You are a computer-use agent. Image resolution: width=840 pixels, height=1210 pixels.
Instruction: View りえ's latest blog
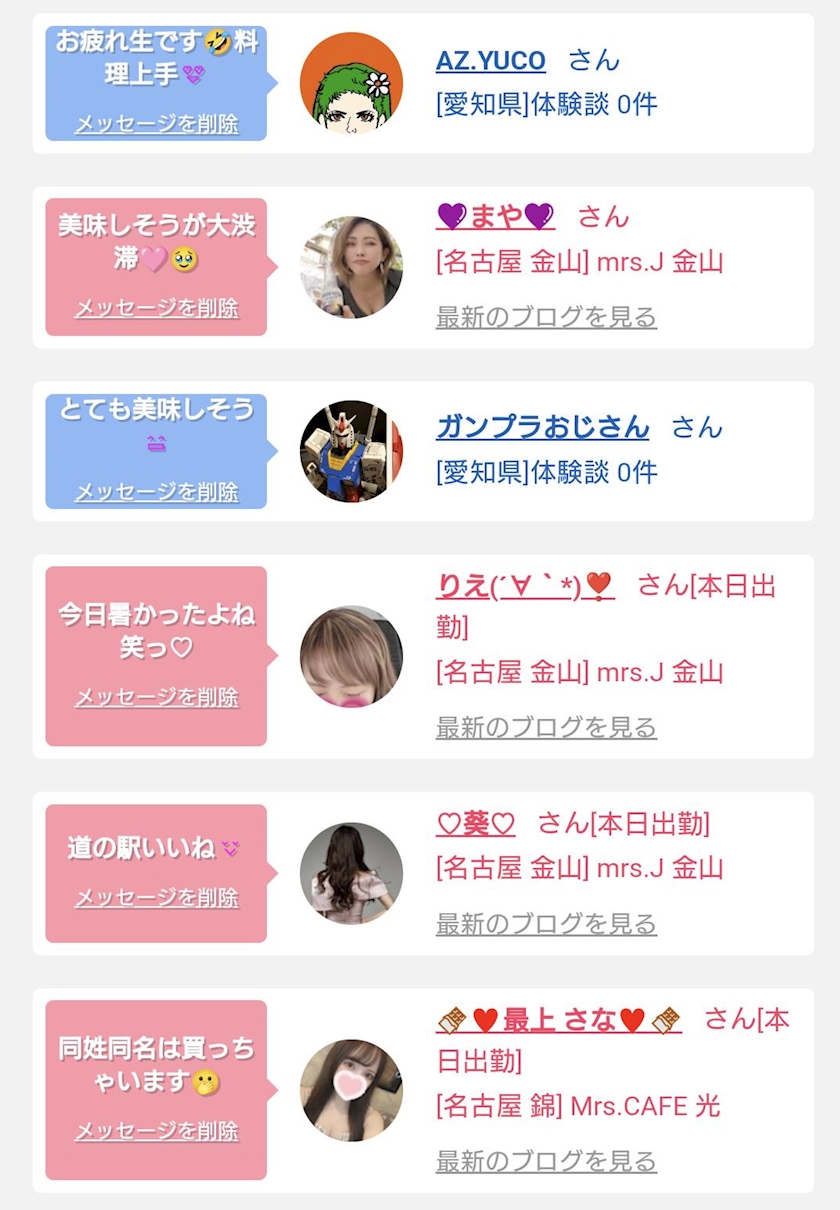pos(546,727)
